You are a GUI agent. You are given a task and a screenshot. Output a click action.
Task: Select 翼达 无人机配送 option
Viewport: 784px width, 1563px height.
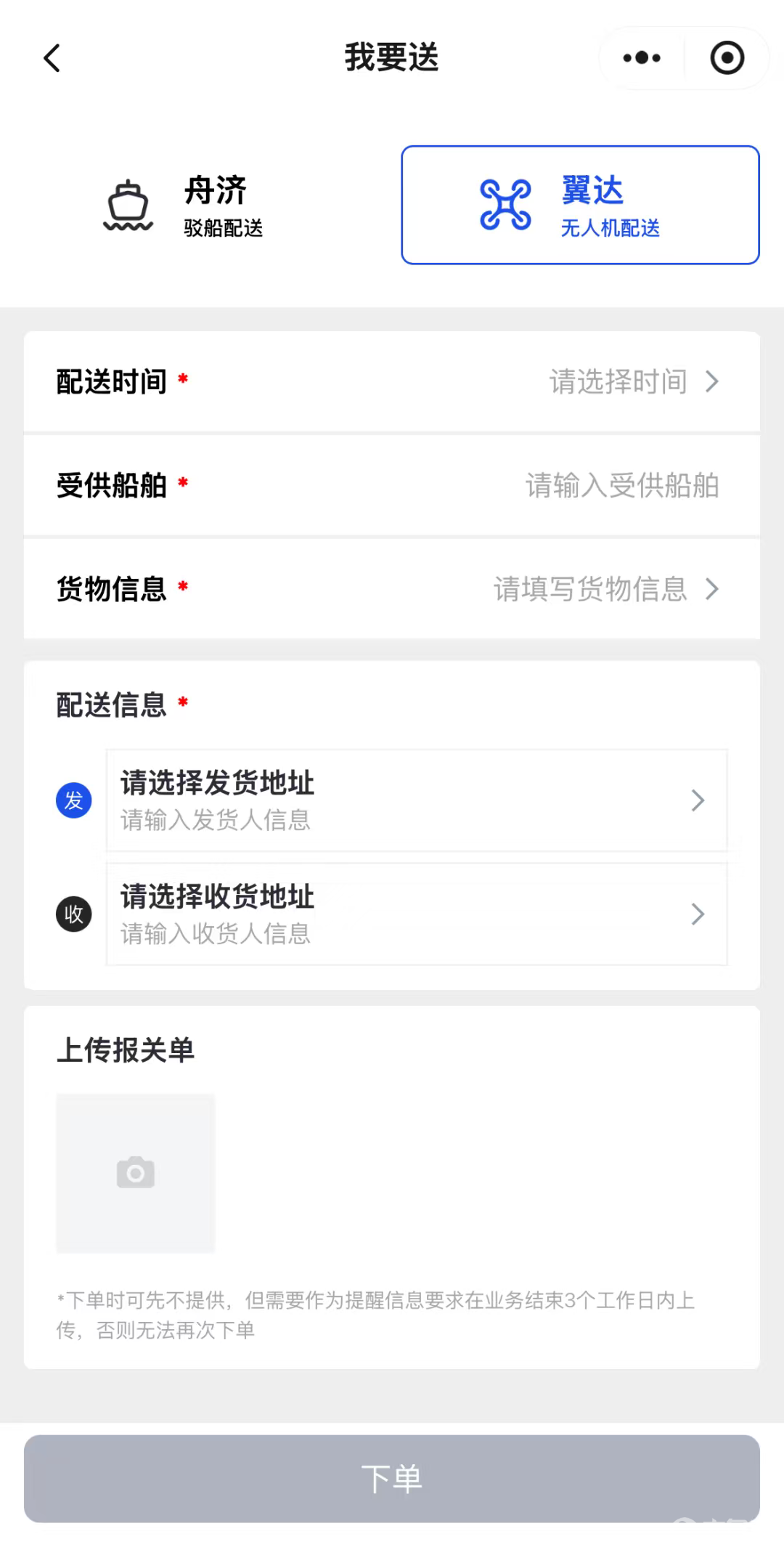[x=580, y=206]
